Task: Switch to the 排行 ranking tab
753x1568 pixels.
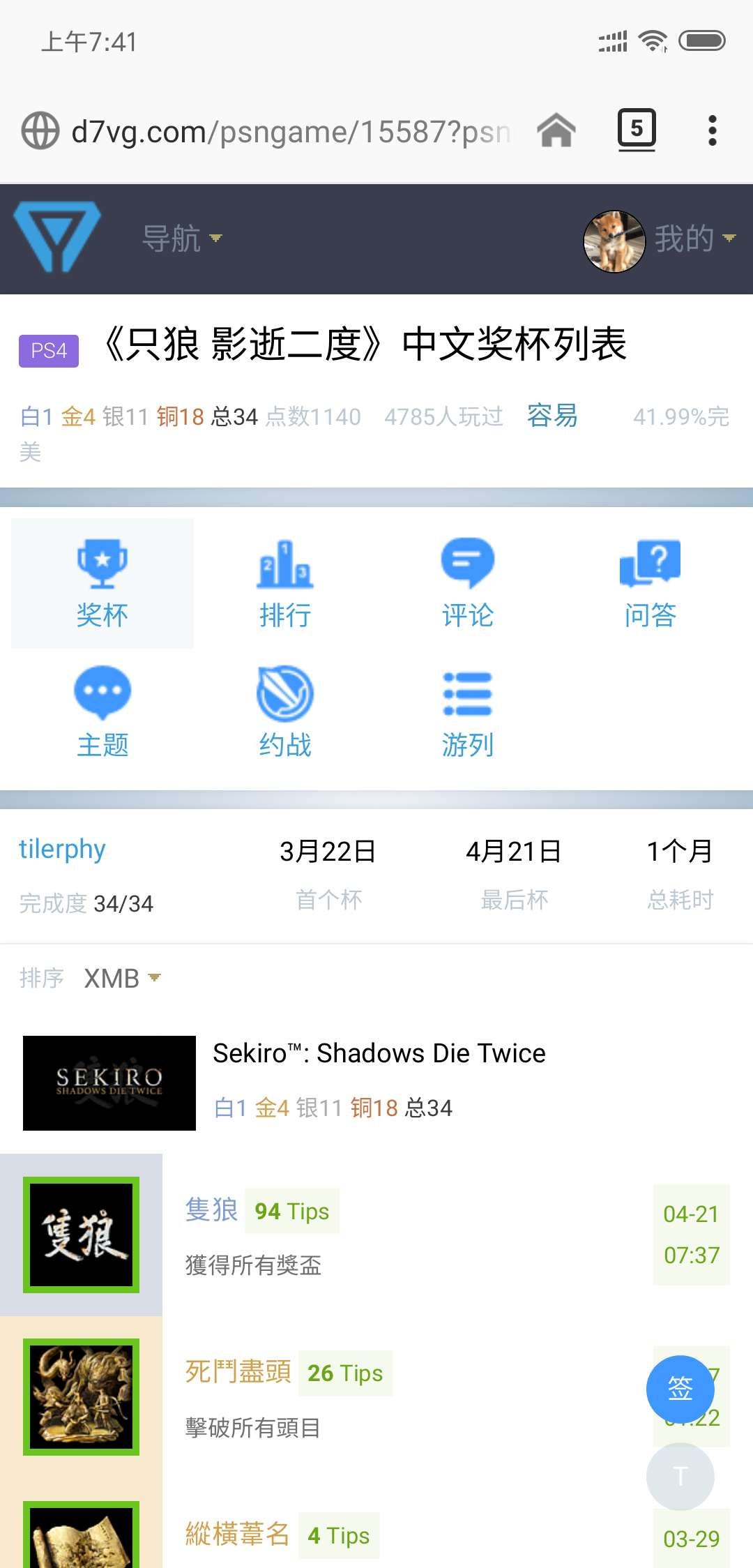Action: tap(285, 583)
